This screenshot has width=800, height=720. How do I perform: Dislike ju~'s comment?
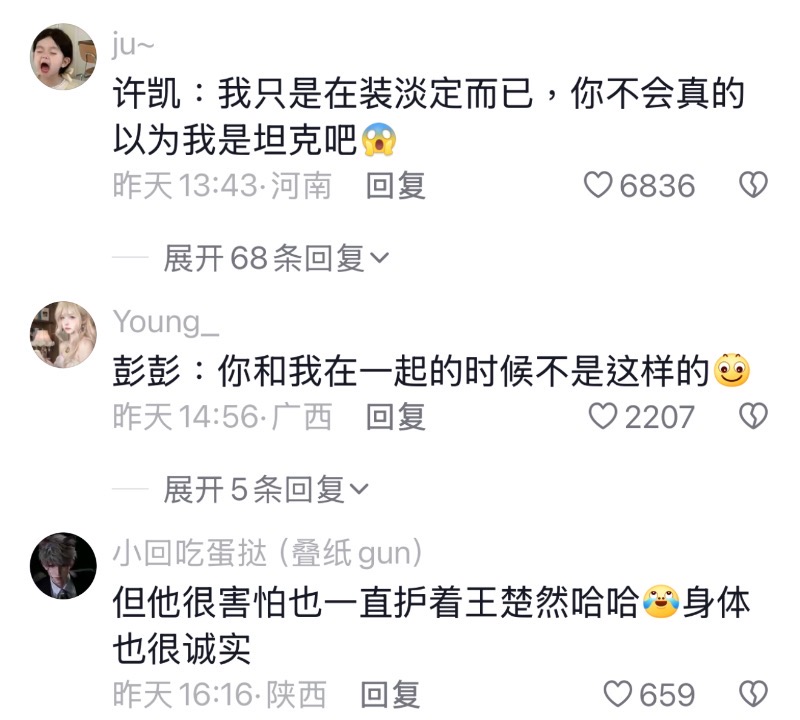click(752, 185)
